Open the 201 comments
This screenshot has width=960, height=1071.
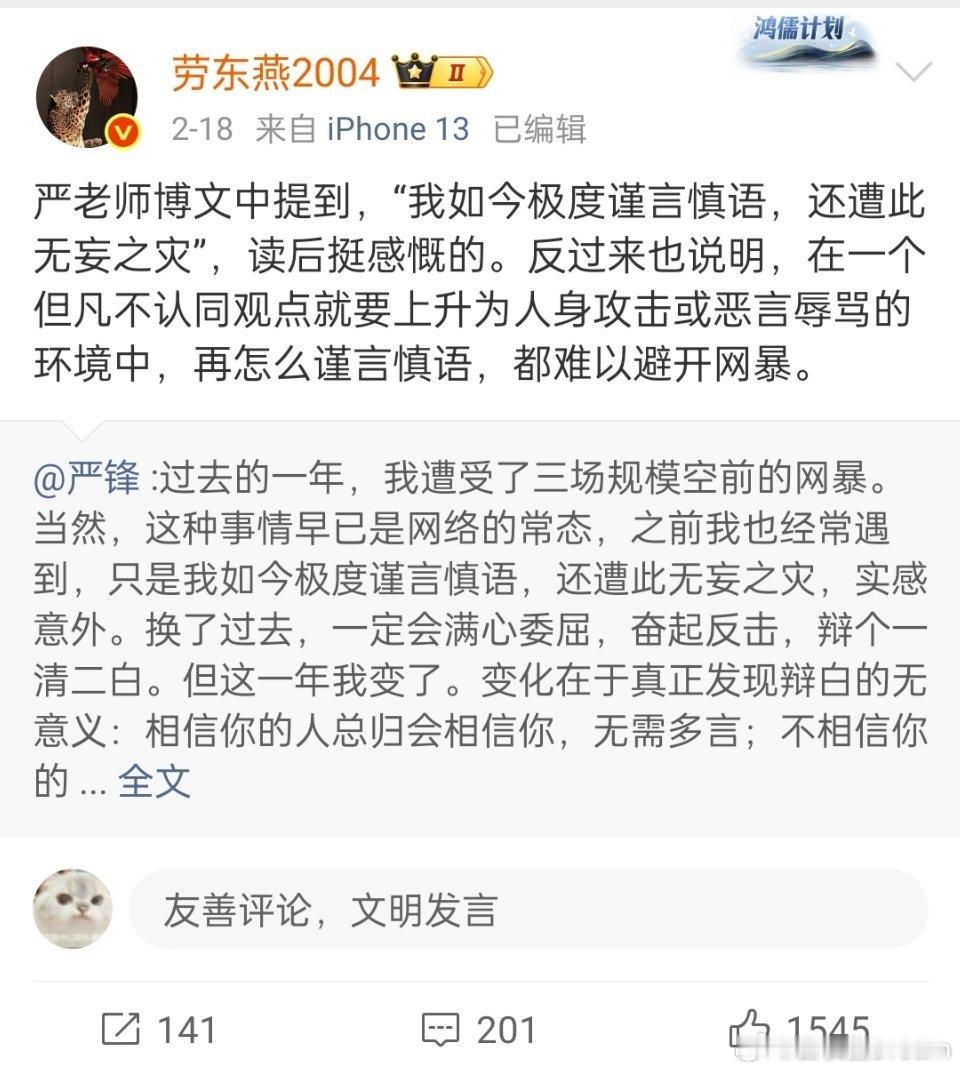[478, 1030]
